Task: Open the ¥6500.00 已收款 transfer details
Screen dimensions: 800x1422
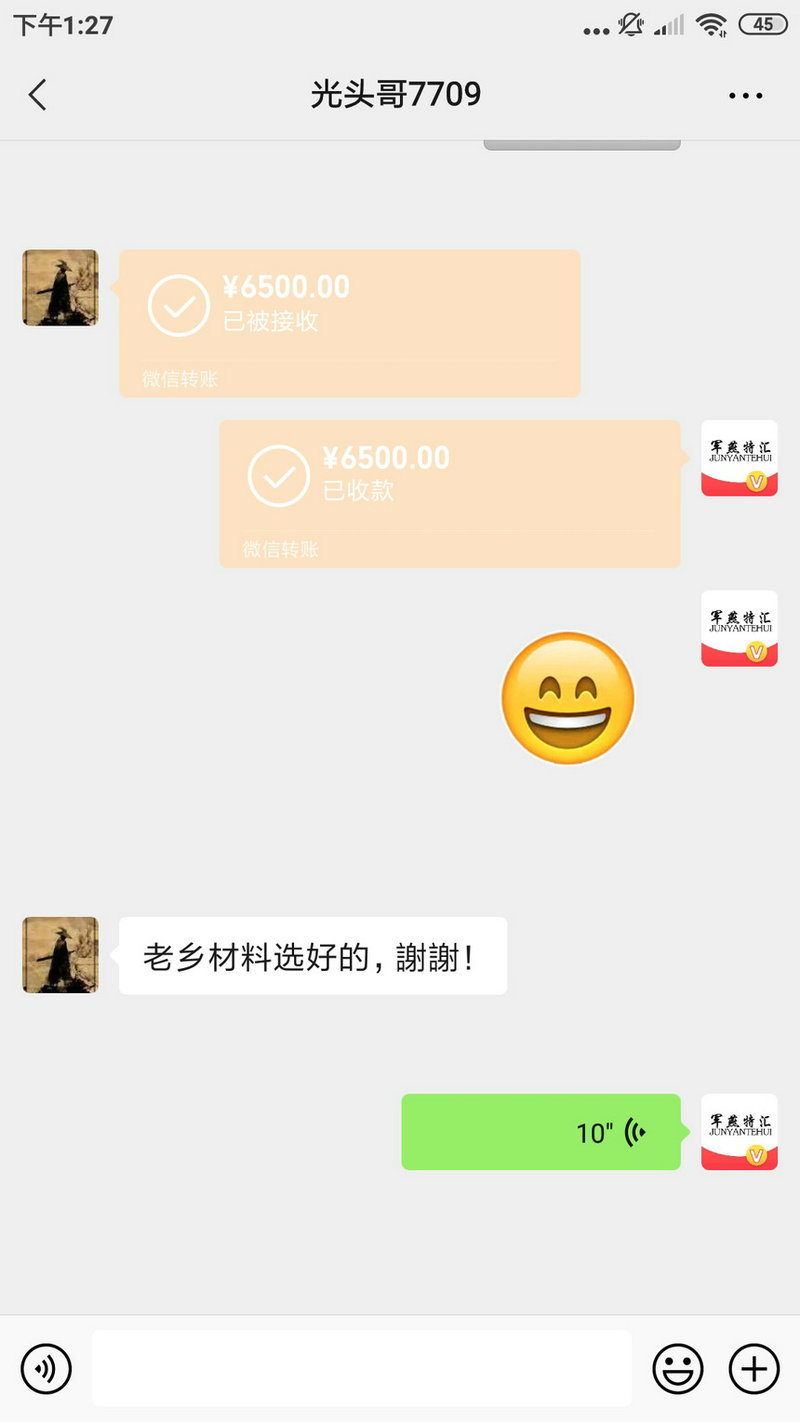Action: pyautogui.click(x=449, y=493)
